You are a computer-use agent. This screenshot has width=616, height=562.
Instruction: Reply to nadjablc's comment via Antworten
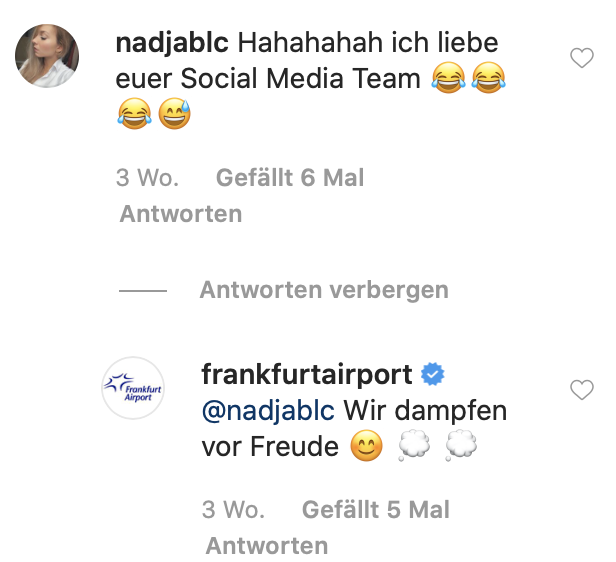pyautogui.click(x=181, y=214)
